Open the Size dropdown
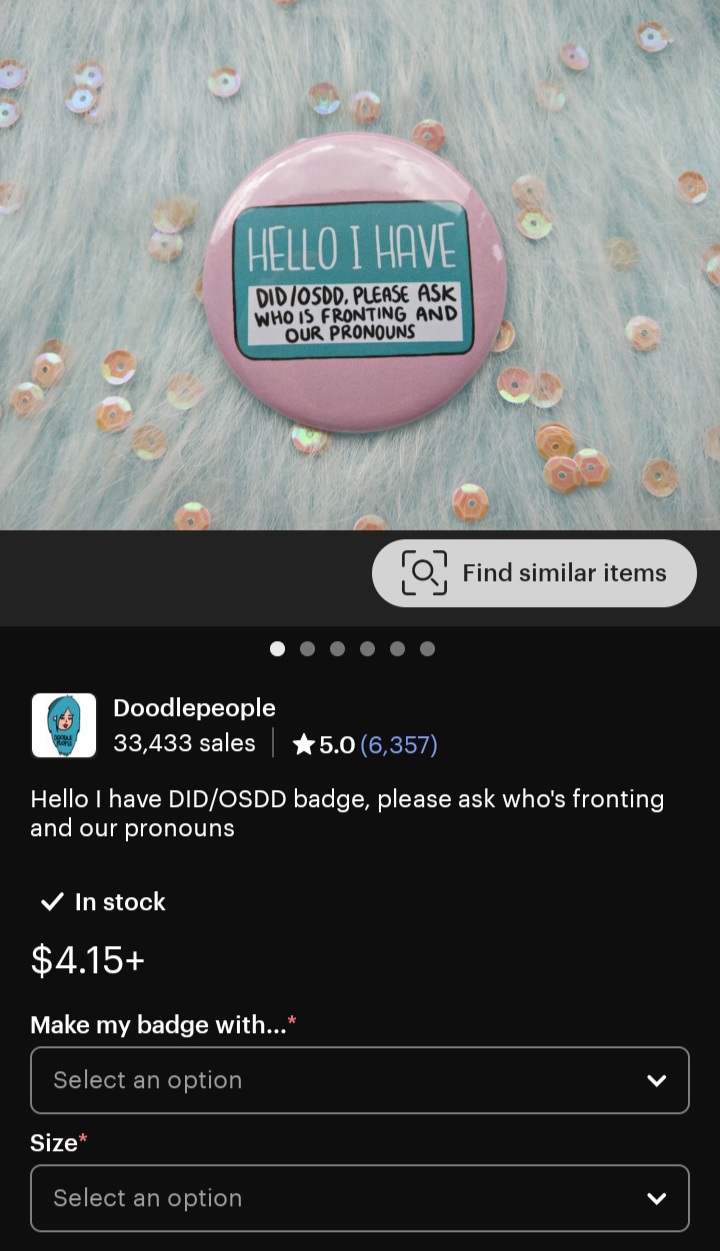This screenshot has height=1251, width=720. (x=360, y=1198)
